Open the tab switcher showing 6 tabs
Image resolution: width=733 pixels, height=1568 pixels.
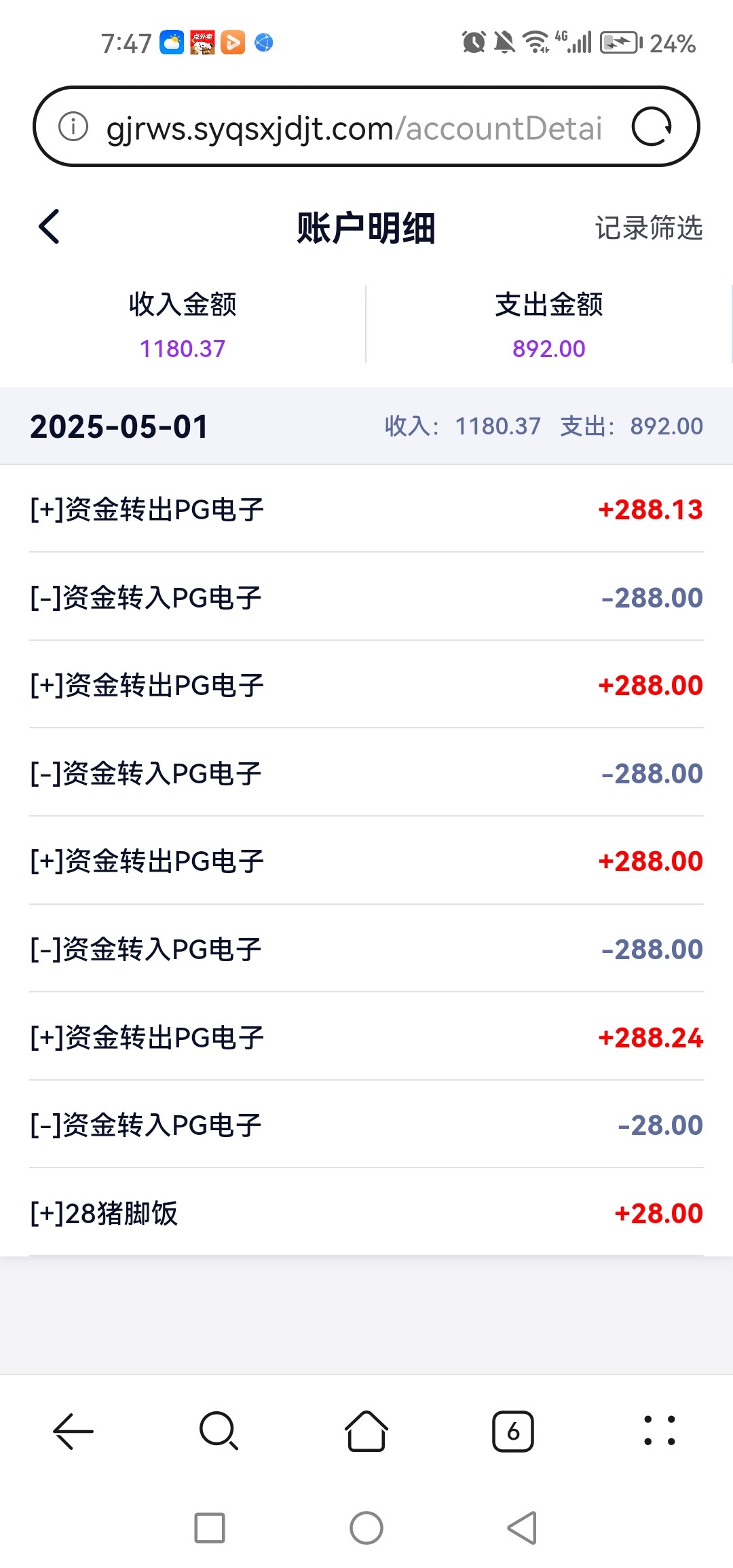513,1432
